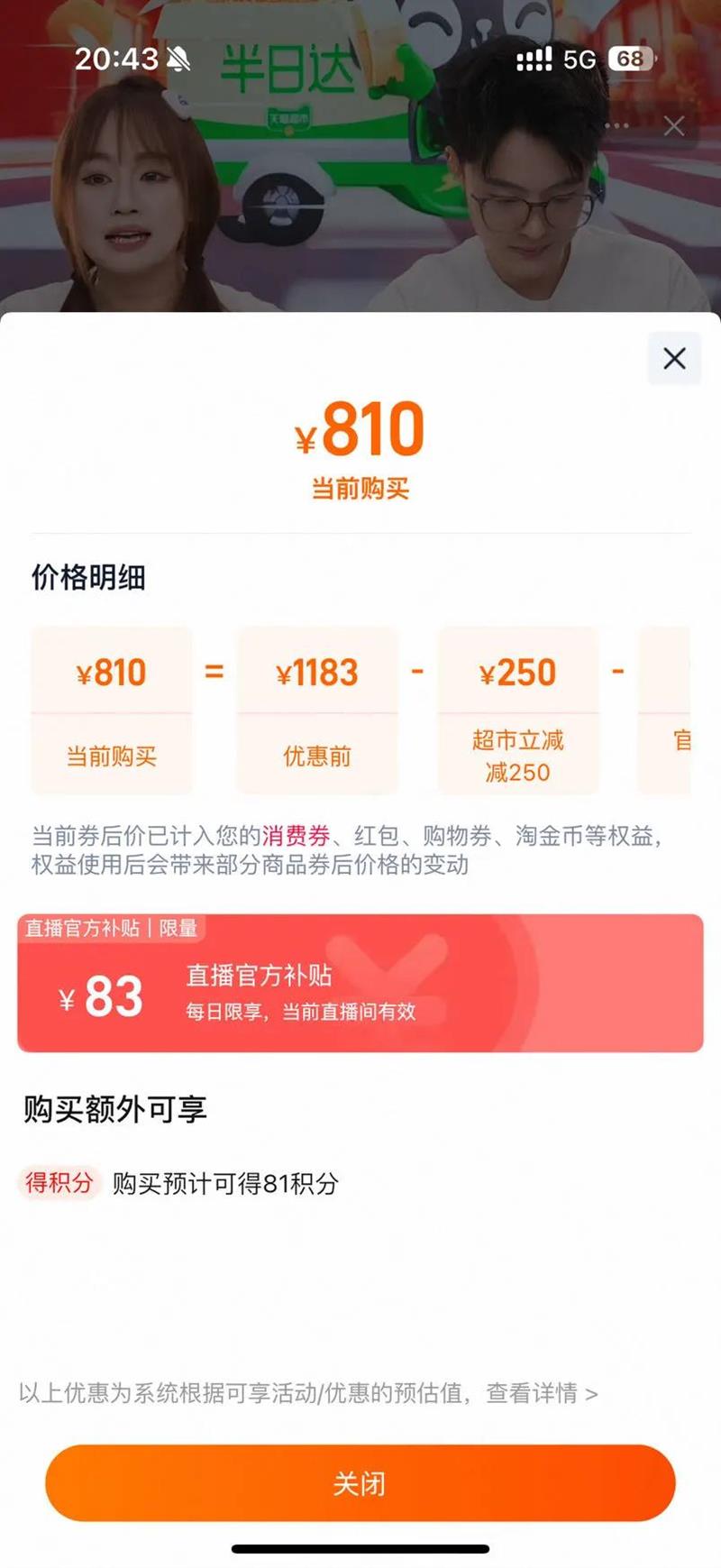Expand 查看详情 to see discount details
Screen dimensions: 721x1568
point(537,1392)
